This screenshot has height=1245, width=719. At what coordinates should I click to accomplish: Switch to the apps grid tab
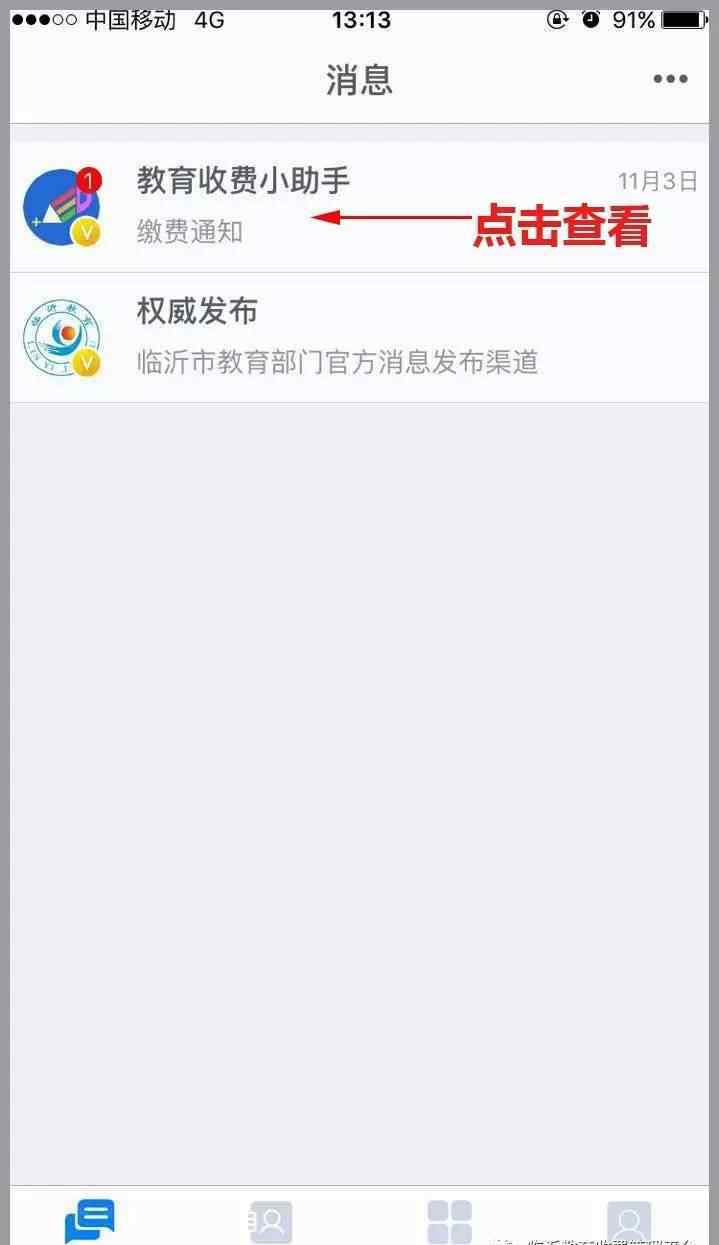click(449, 1221)
